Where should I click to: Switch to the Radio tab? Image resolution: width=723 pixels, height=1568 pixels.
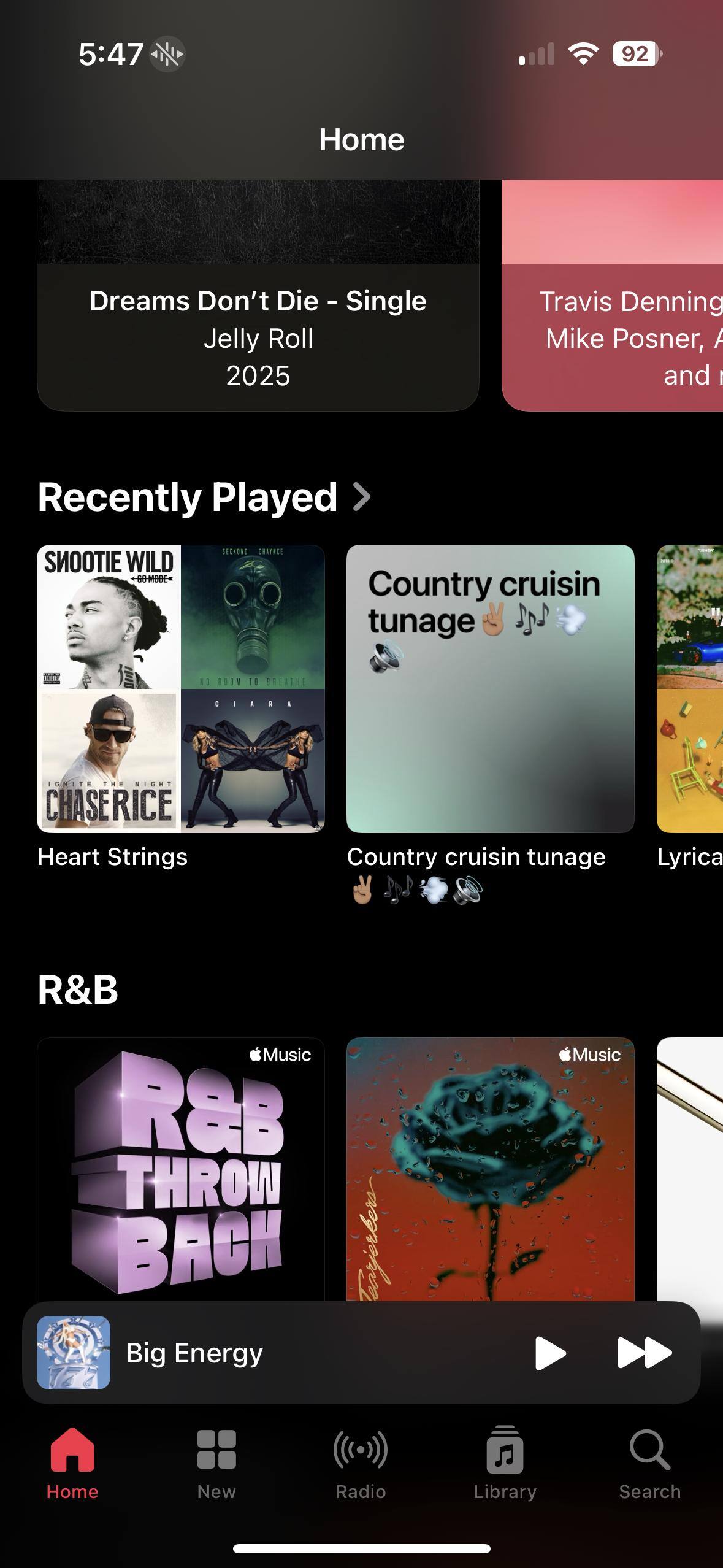click(x=361, y=1462)
